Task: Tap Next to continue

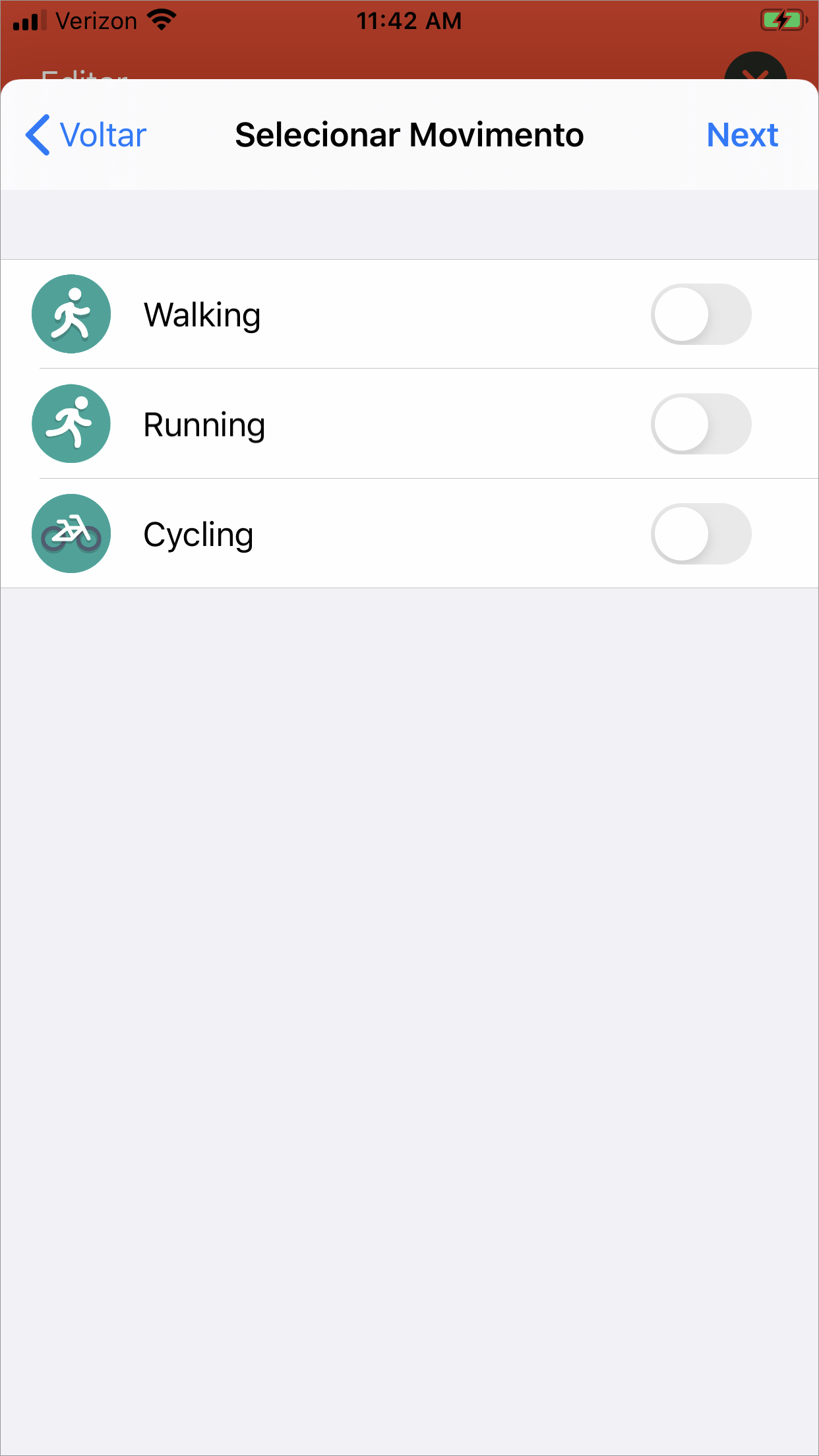Action: pyautogui.click(x=742, y=135)
